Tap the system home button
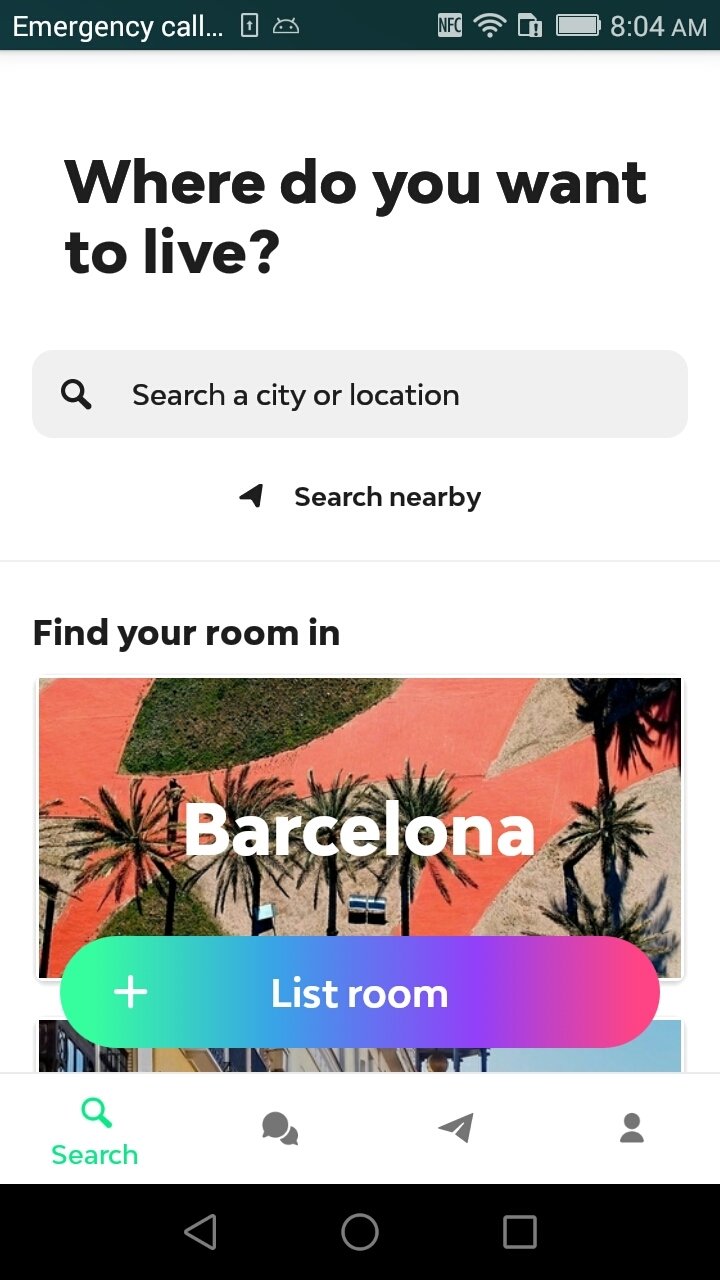 [360, 1232]
